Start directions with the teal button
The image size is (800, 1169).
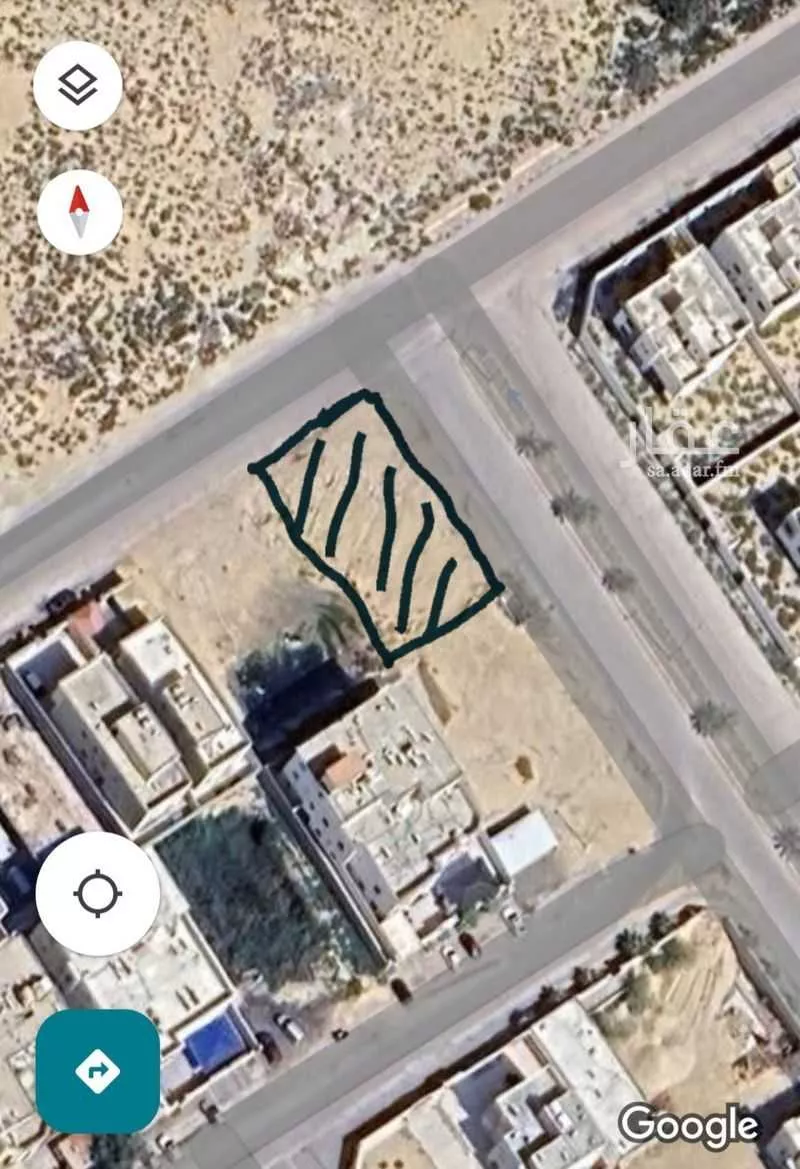(x=98, y=1071)
